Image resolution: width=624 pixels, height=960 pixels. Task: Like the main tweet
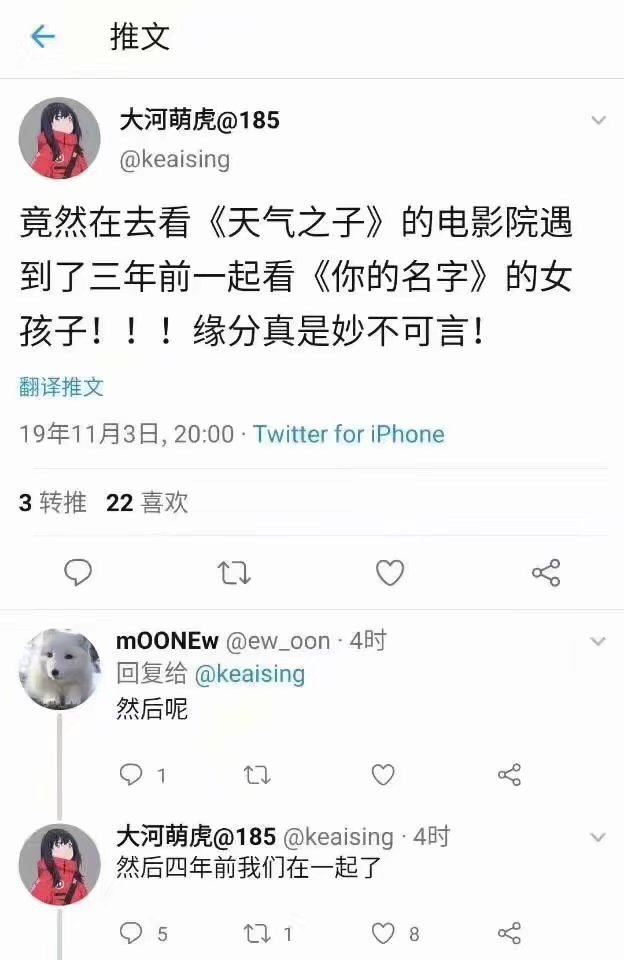(x=389, y=572)
